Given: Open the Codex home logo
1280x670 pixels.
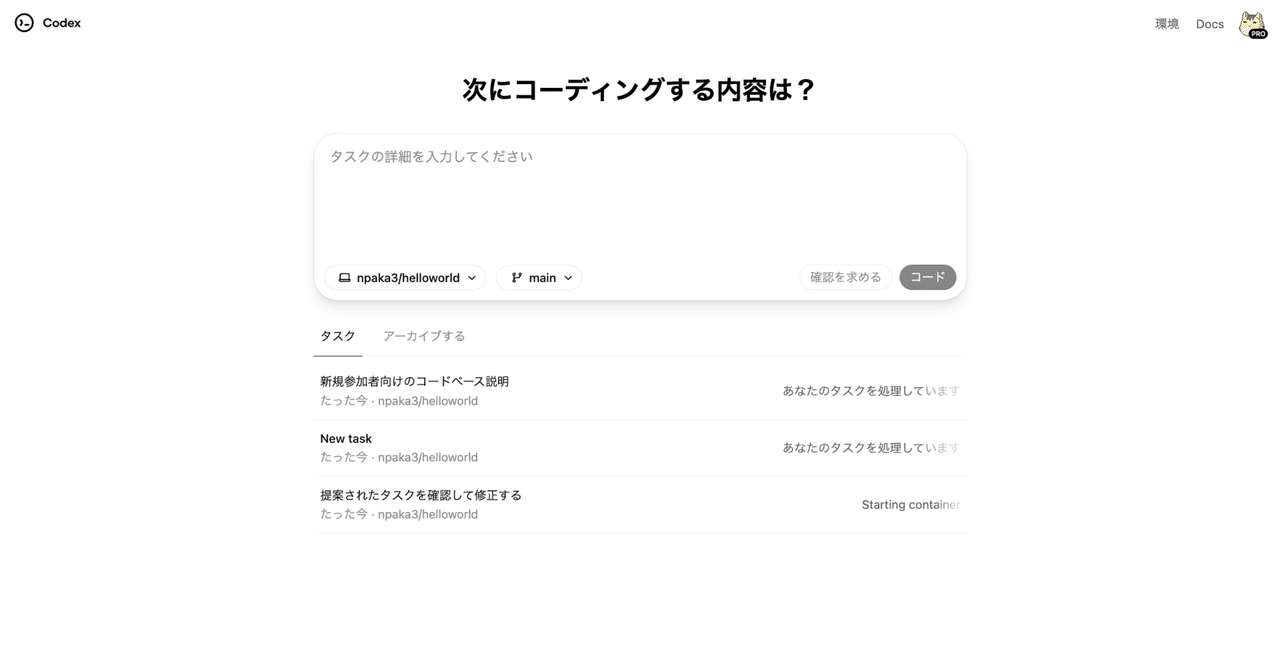Looking at the screenshot, I should [47, 23].
